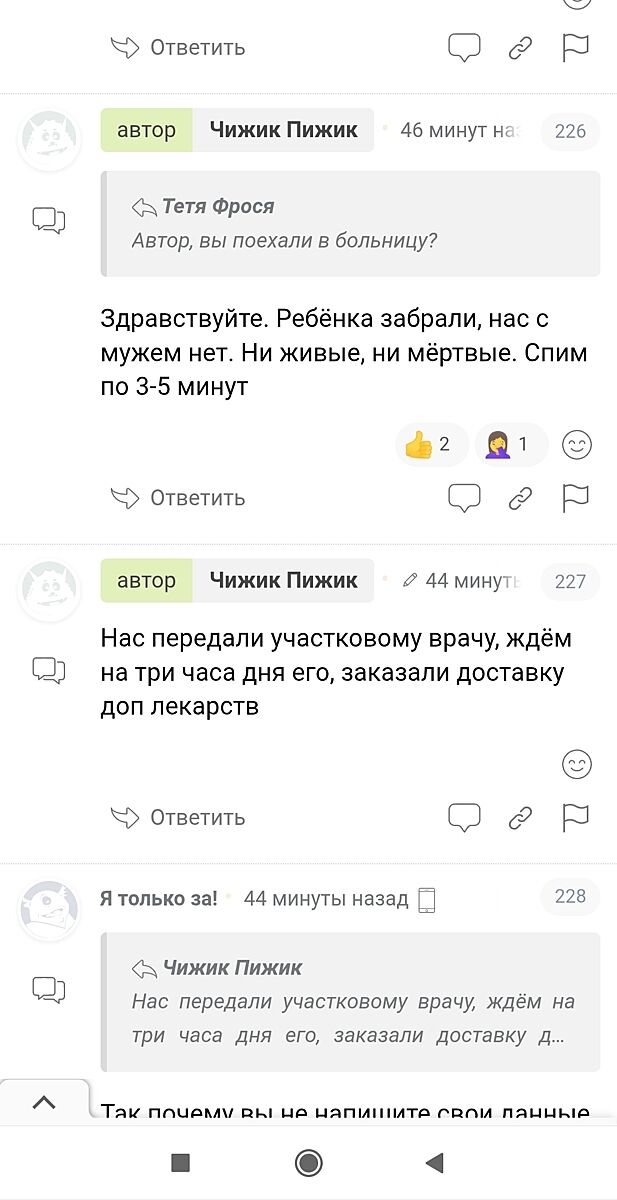The width and height of the screenshot is (617, 1200).
Task: Tap facepalm reaction on comment 226
Action: [x=508, y=445]
